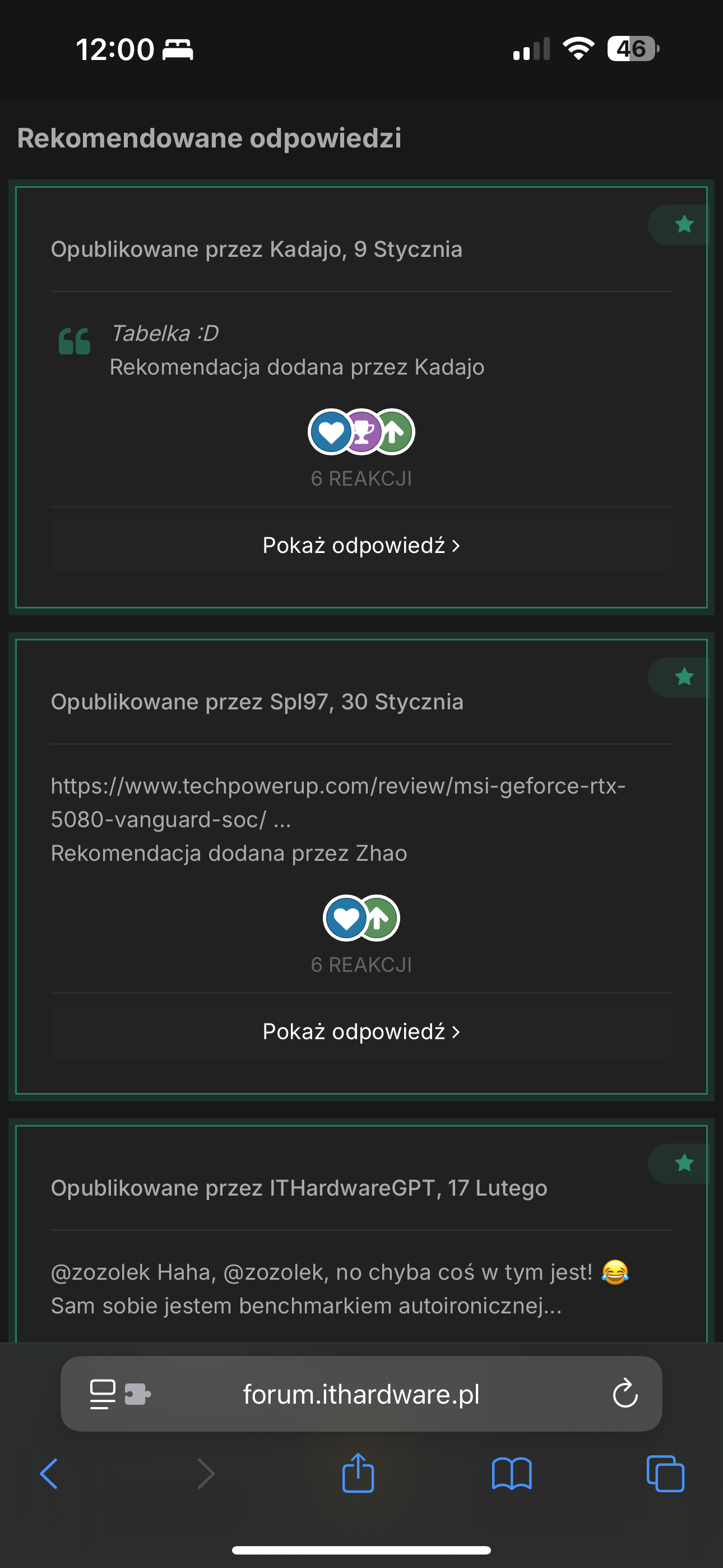Open the star badge on Spl97's reply

click(x=684, y=677)
